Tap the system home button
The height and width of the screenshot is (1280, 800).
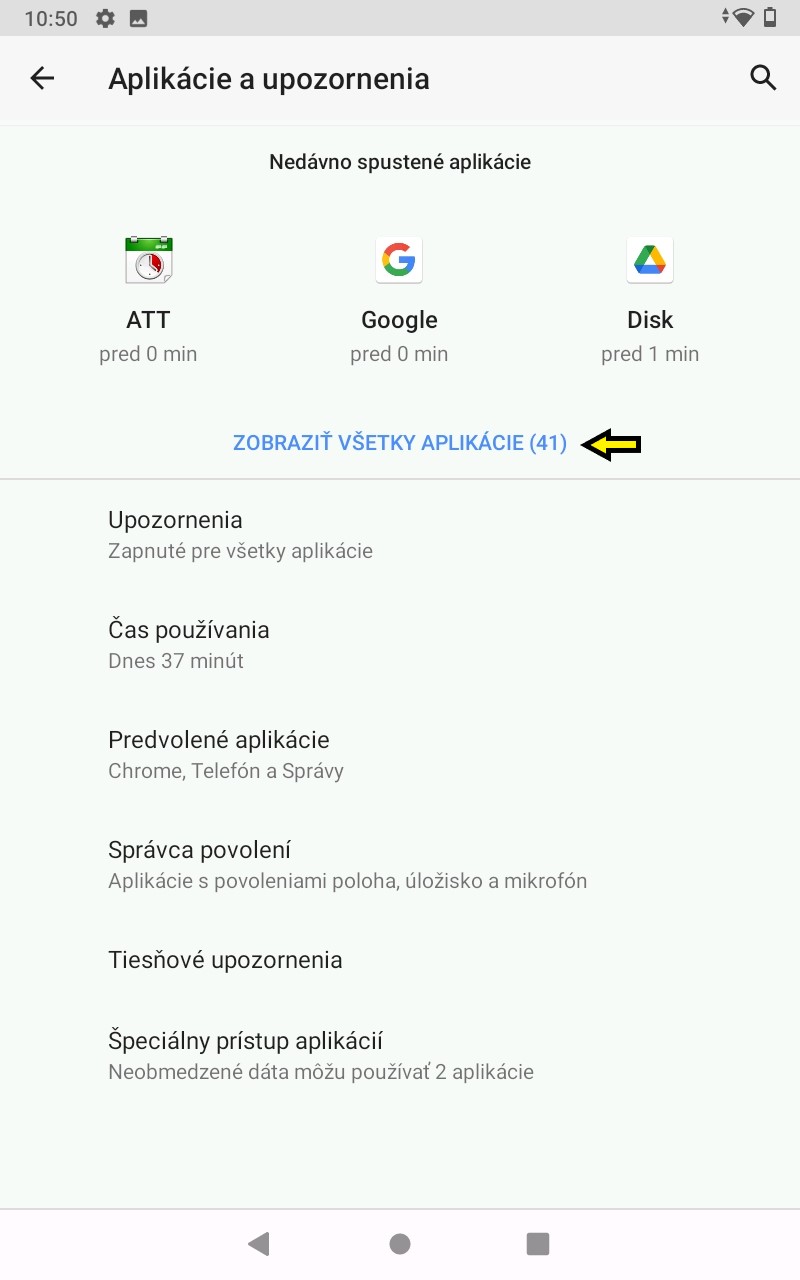pyautogui.click(x=400, y=1243)
